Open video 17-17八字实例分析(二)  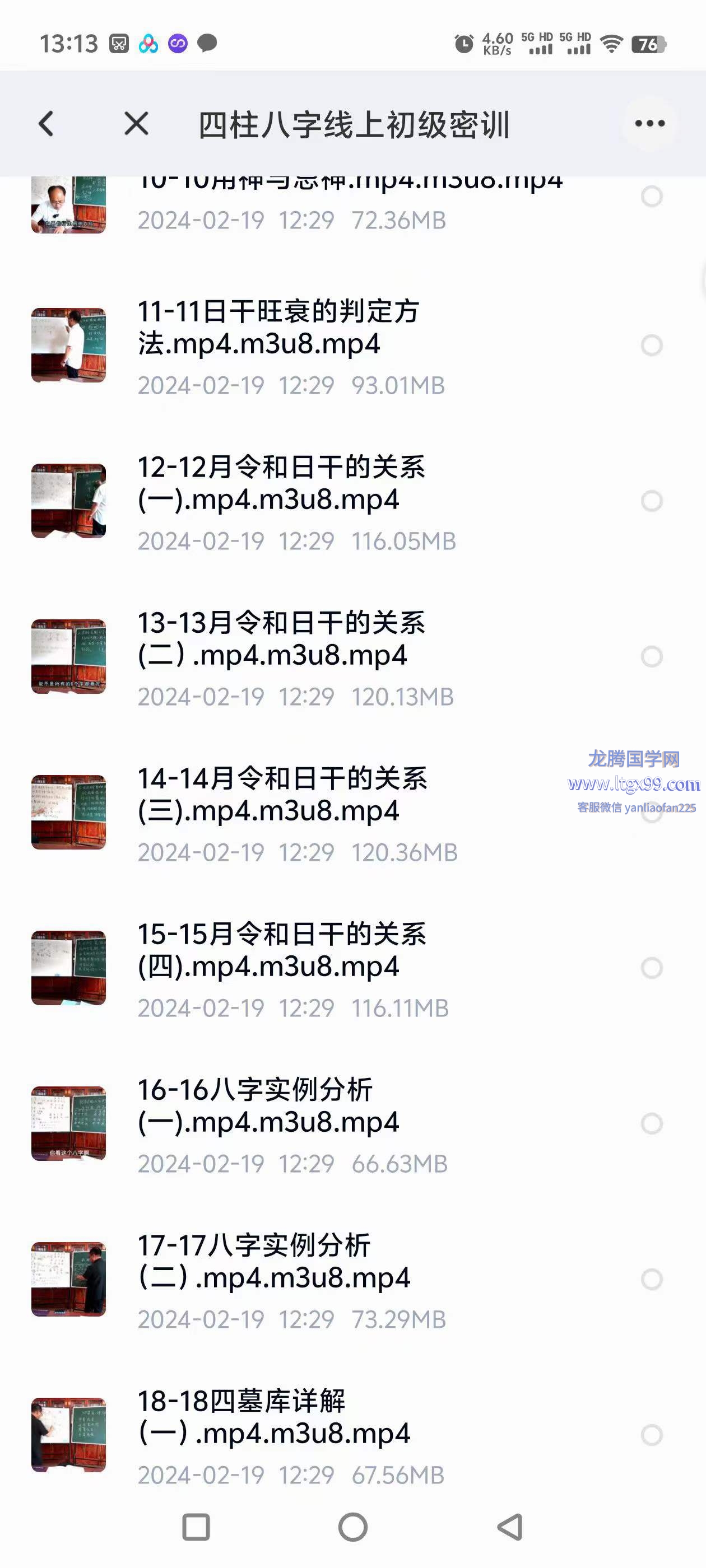point(273,1262)
